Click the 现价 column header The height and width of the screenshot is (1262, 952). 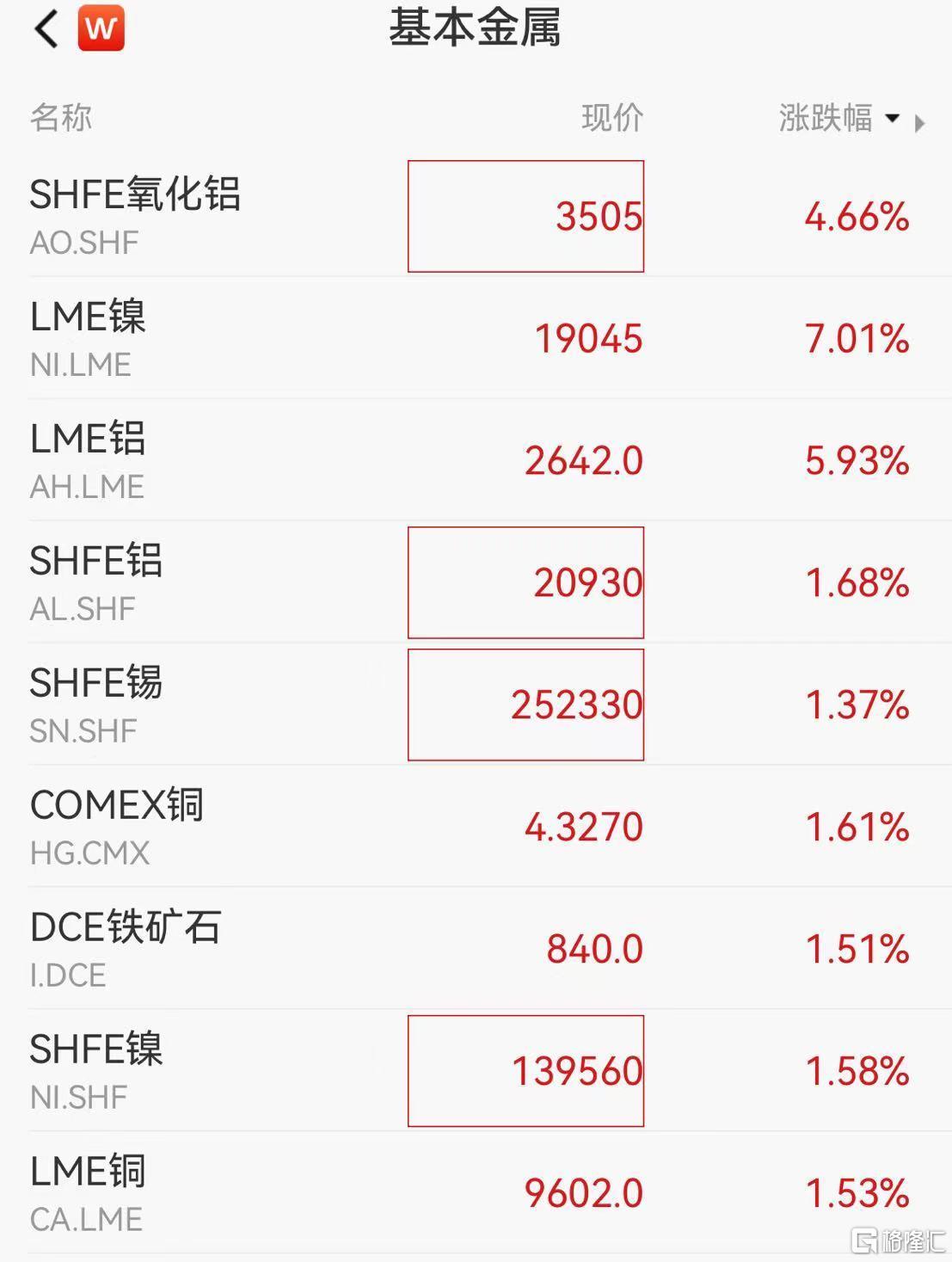(612, 119)
